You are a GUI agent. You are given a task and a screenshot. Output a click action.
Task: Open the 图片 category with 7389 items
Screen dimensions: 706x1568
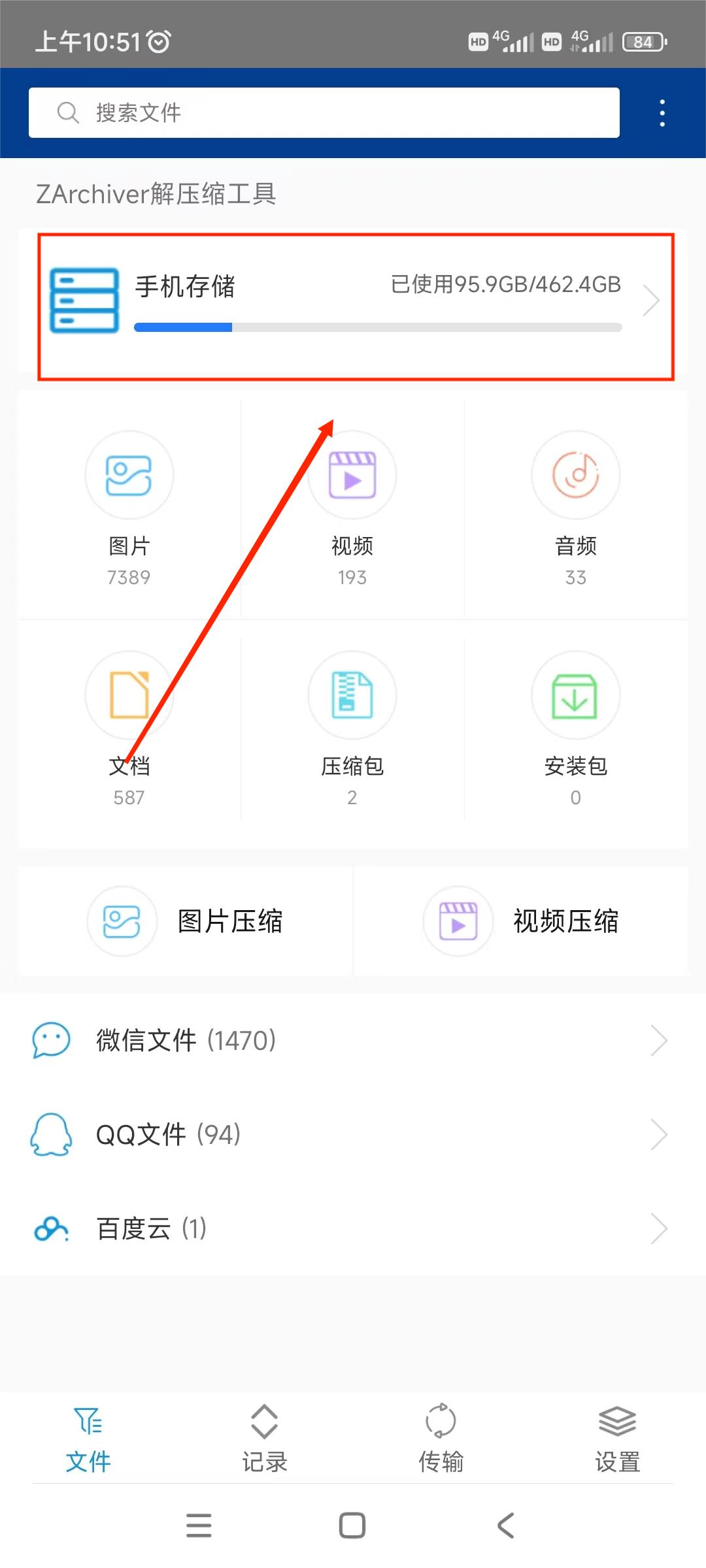(x=129, y=508)
